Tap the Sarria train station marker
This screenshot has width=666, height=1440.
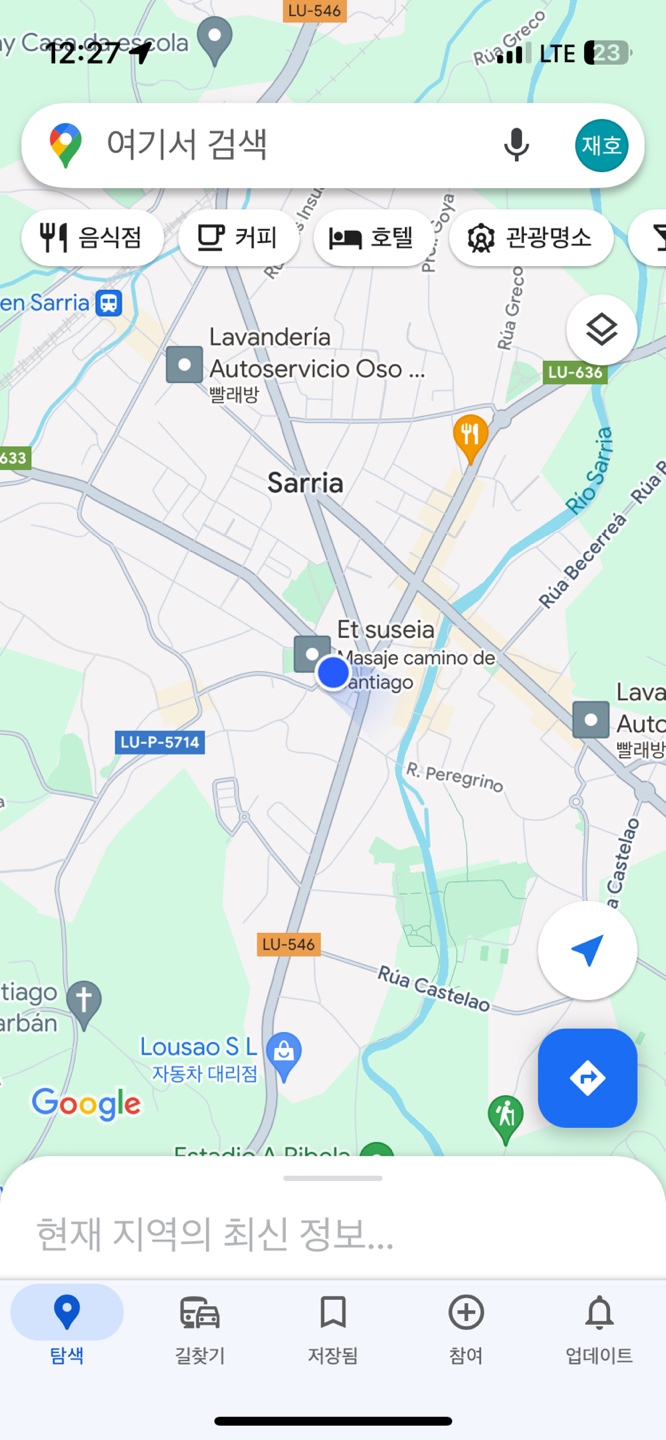pos(109,303)
